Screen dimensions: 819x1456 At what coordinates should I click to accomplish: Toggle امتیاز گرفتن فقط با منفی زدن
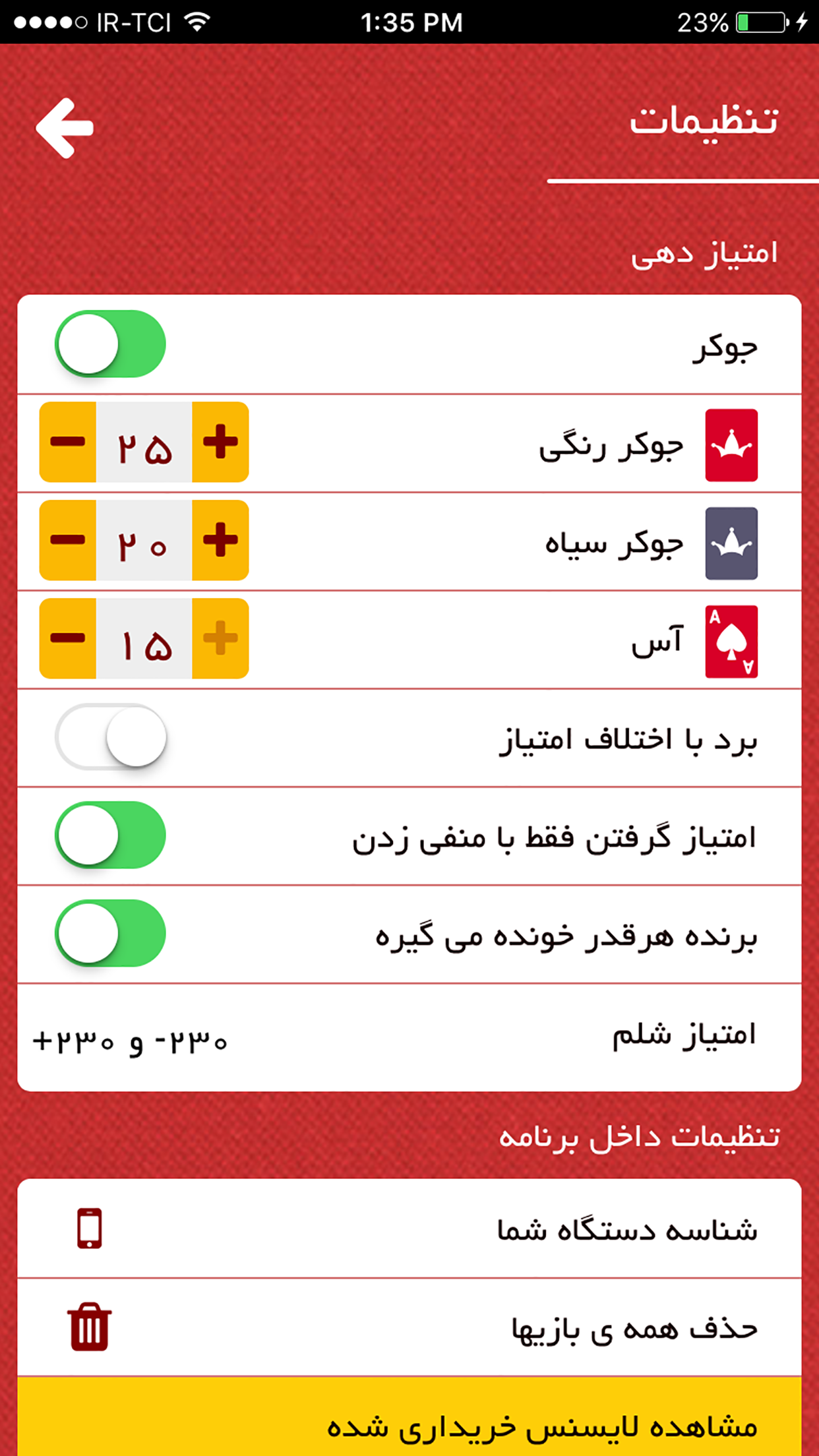pyautogui.click(x=110, y=835)
